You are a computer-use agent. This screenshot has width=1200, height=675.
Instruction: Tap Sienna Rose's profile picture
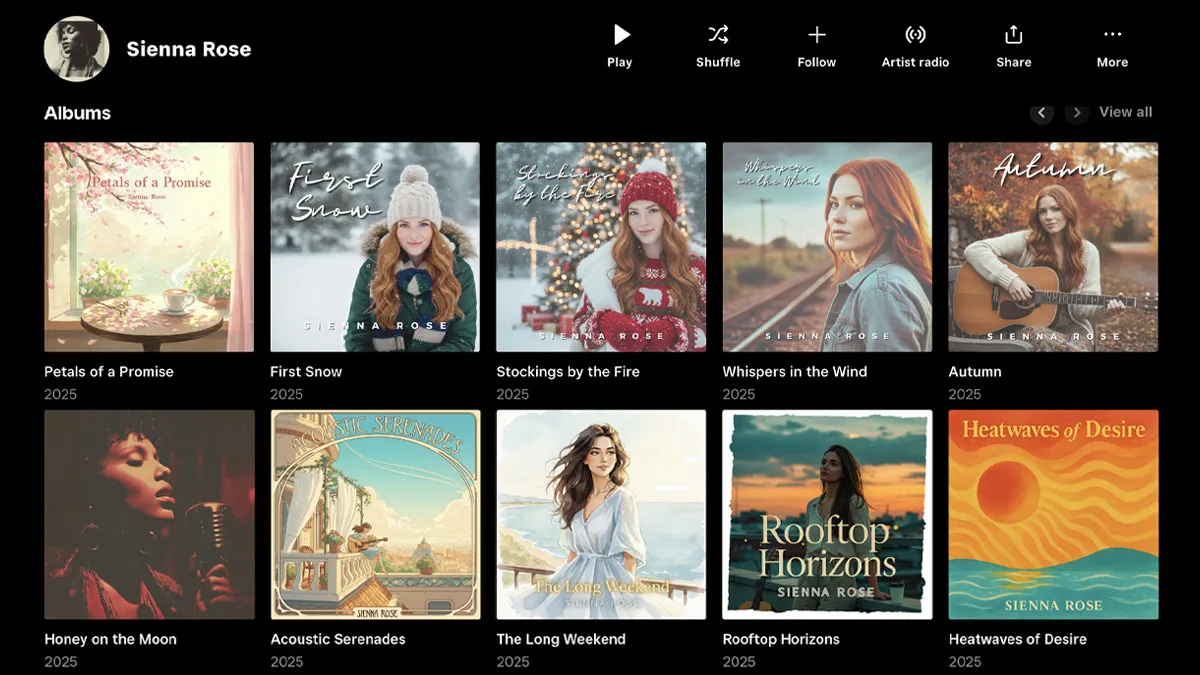pyautogui.click(x=76, y=49)
